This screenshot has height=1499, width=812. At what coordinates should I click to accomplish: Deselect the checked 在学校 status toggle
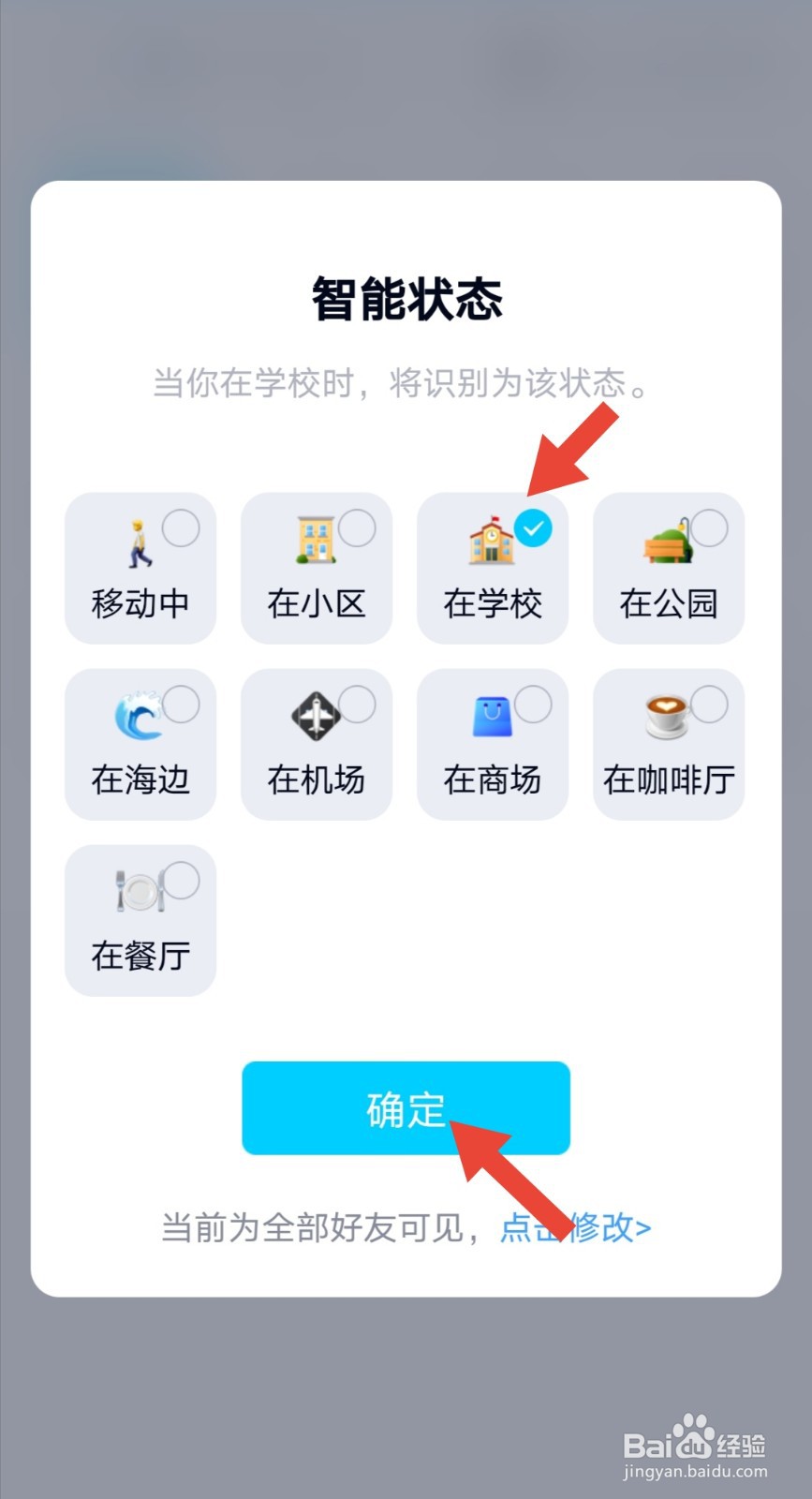tap(533, 527)
